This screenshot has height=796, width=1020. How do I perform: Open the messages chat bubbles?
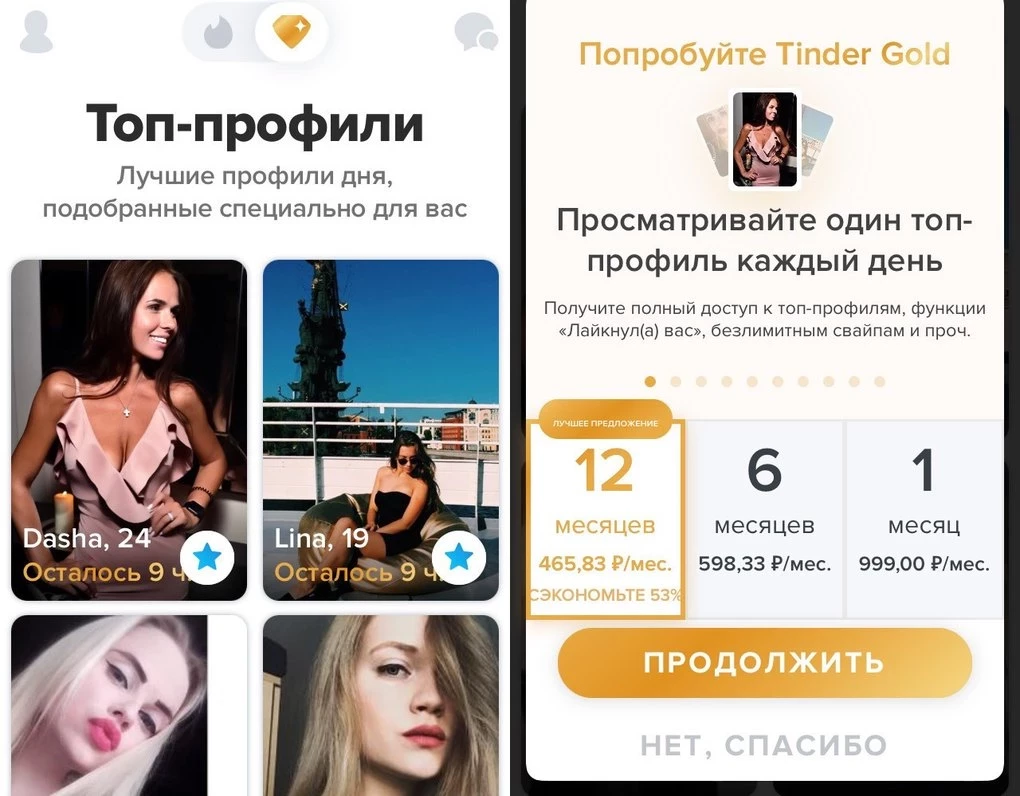(475, 33)
